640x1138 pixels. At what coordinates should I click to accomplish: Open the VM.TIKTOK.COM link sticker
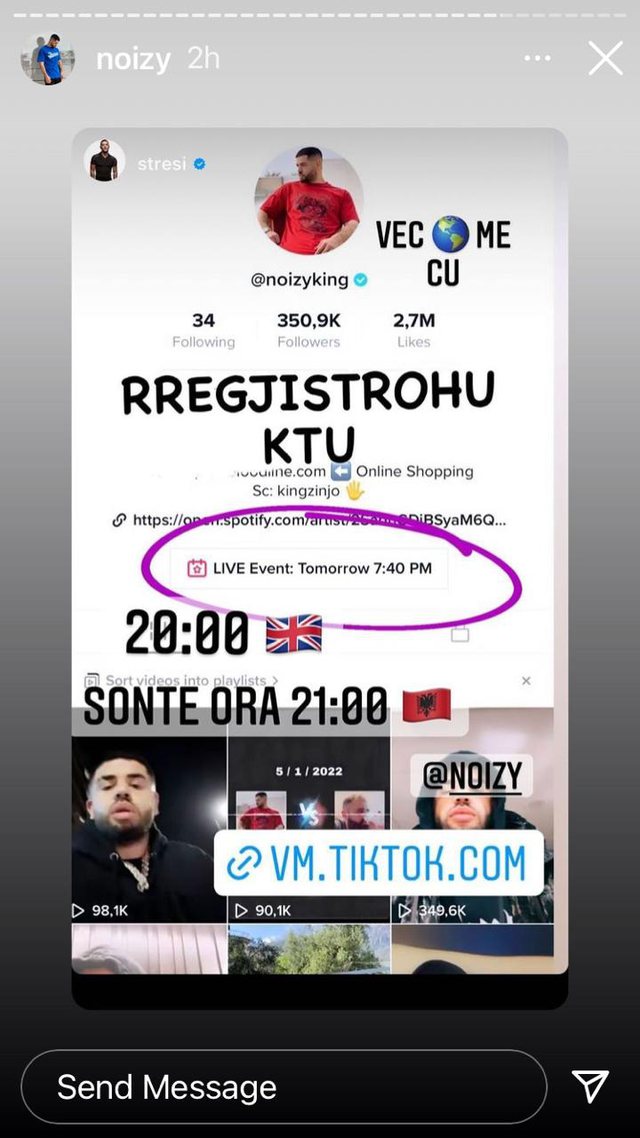pos(379,862)
